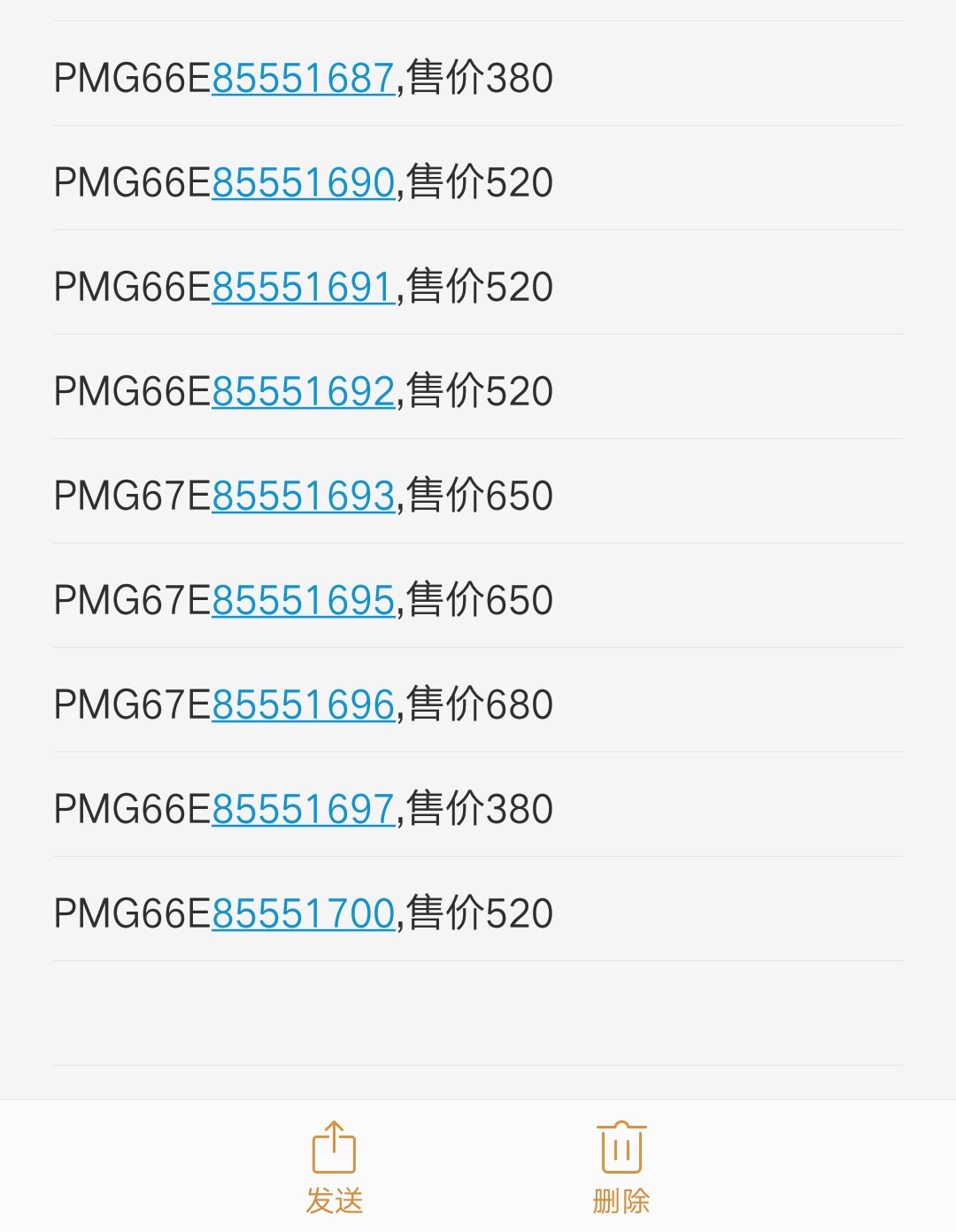Open the linked number 85551693
The image size is (956, 1232).
click(x=303, y=496)
